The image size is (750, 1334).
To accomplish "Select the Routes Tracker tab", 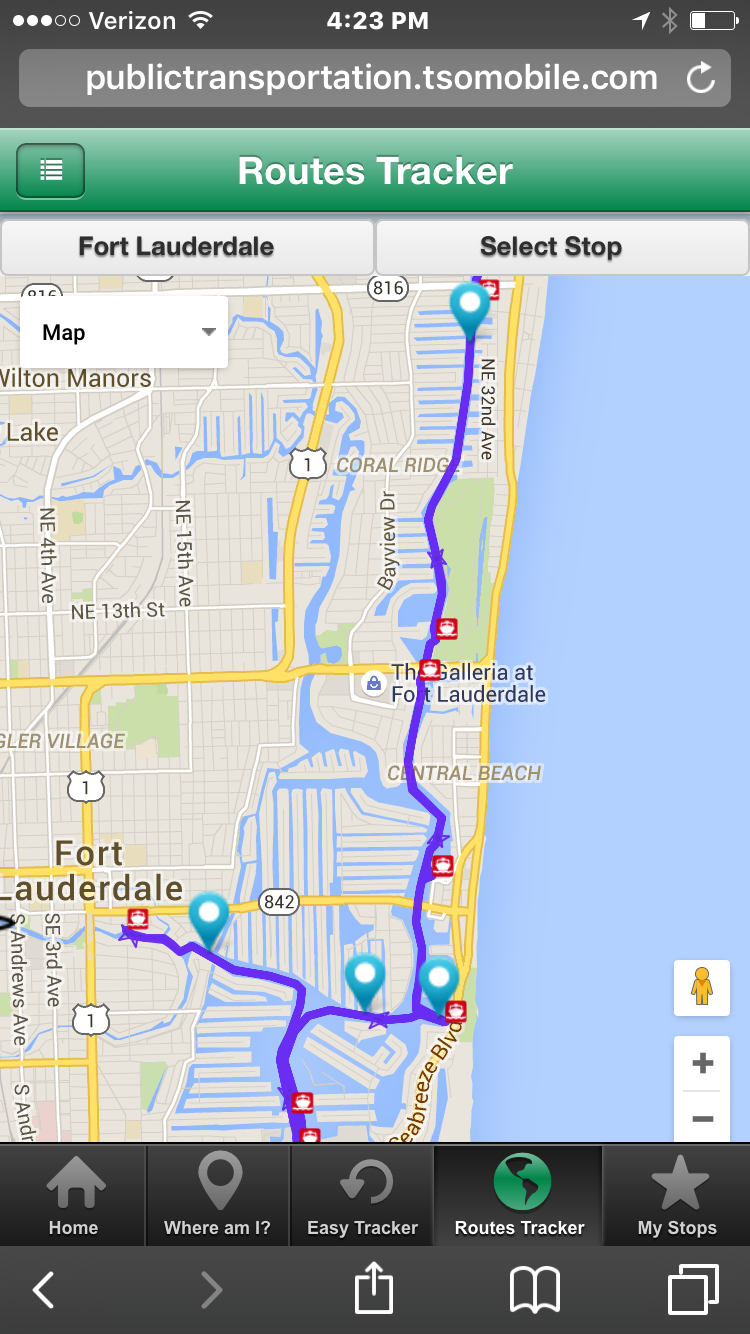I will pyautogui.click(x=520, y=1195).
